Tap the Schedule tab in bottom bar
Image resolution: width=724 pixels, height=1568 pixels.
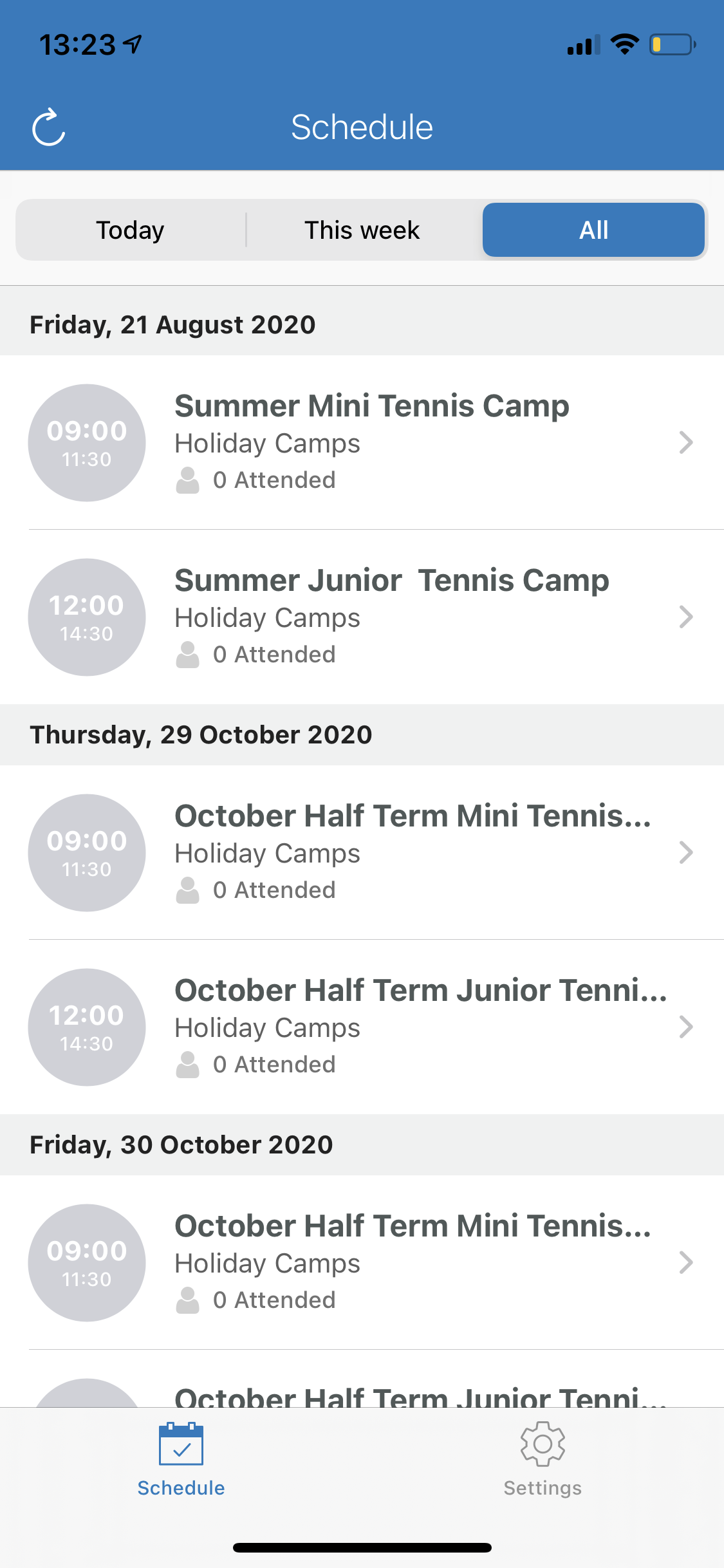(181, 1460)
